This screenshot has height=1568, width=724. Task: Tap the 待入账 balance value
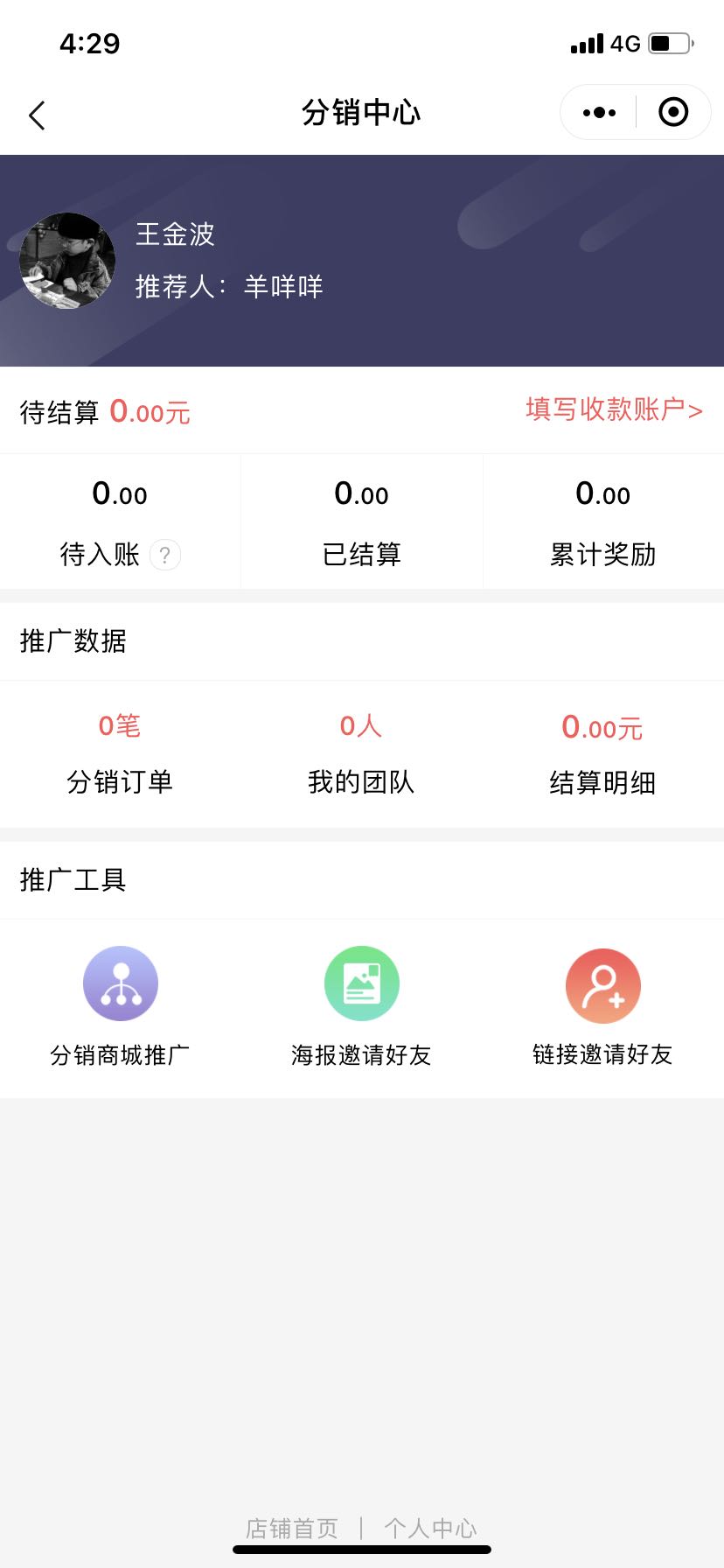(x=120, y=494)
